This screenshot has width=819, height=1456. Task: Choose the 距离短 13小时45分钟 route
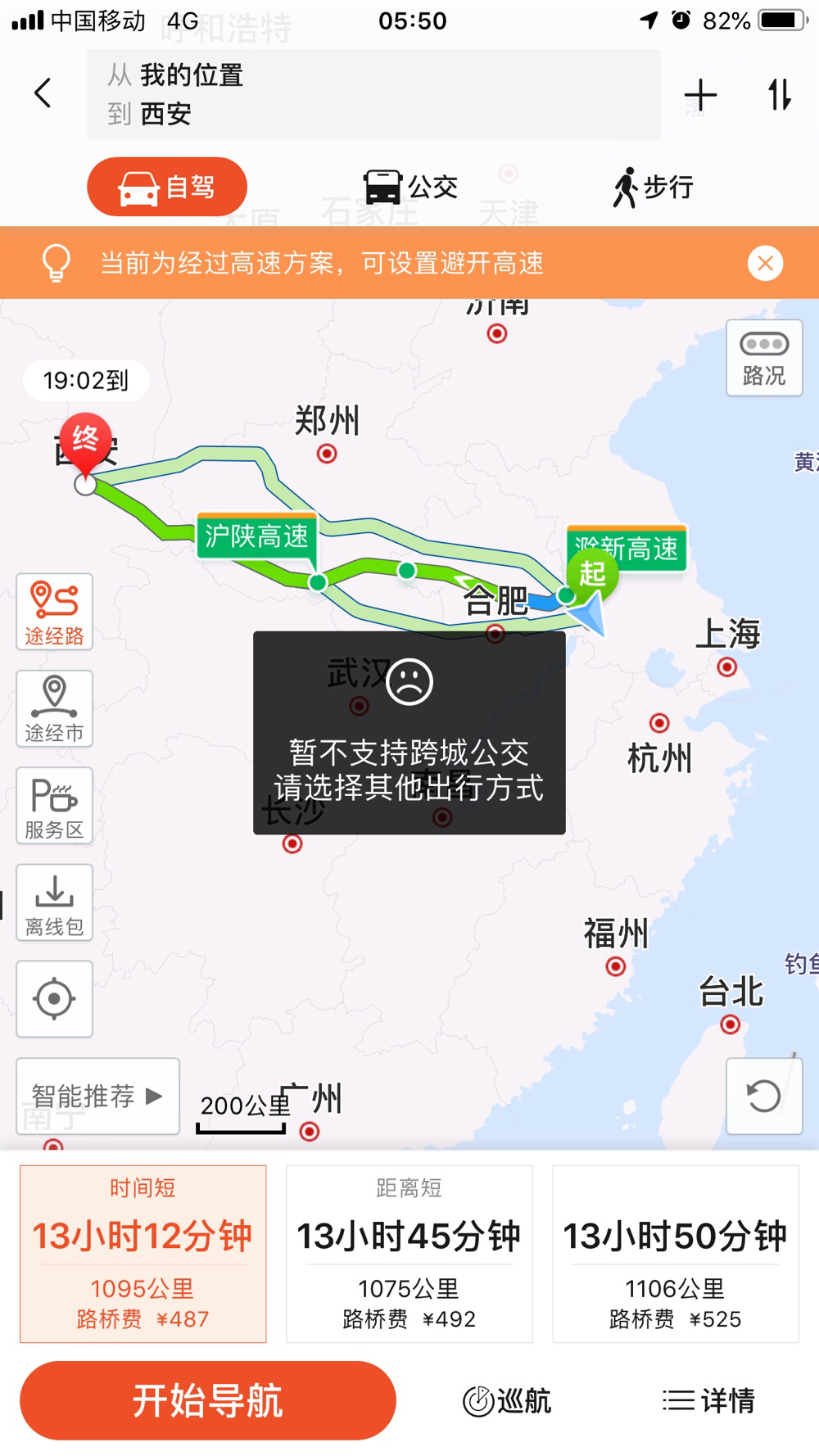click(x=409, y=1254)
